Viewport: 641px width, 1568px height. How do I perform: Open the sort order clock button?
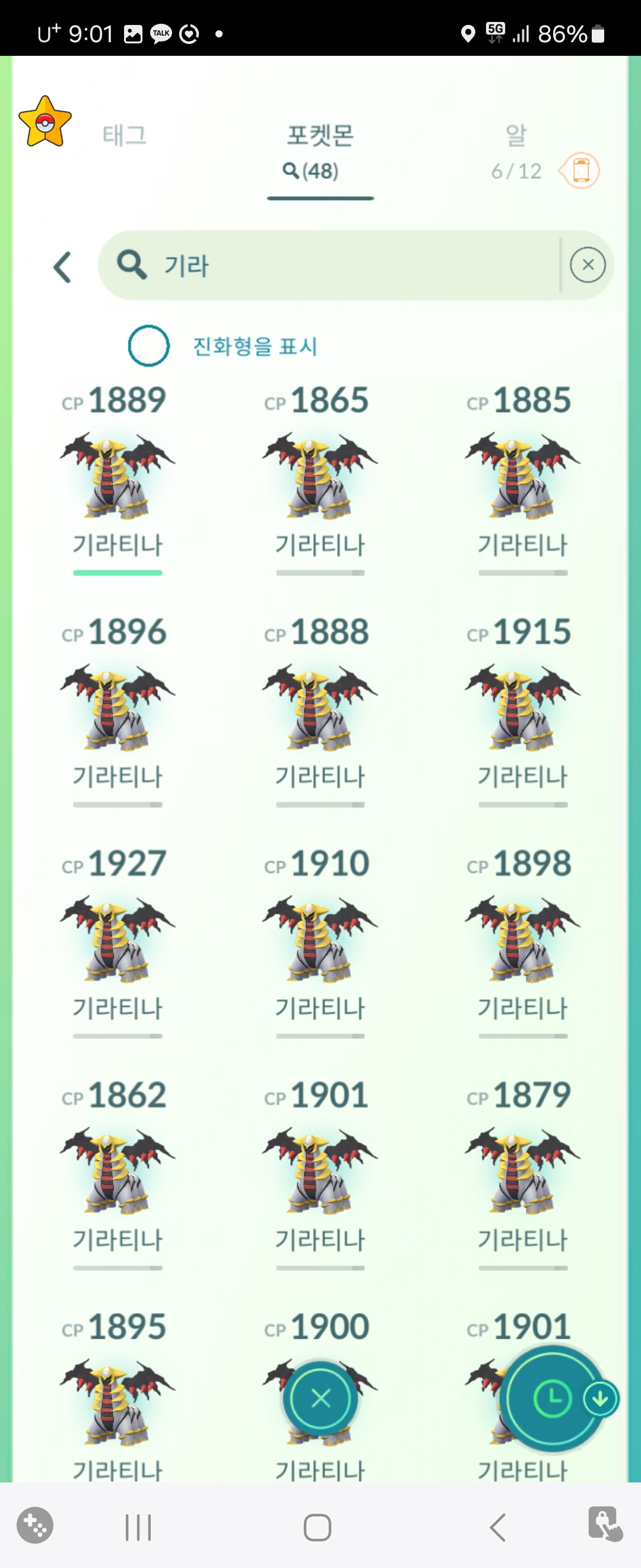point(551,1398)
